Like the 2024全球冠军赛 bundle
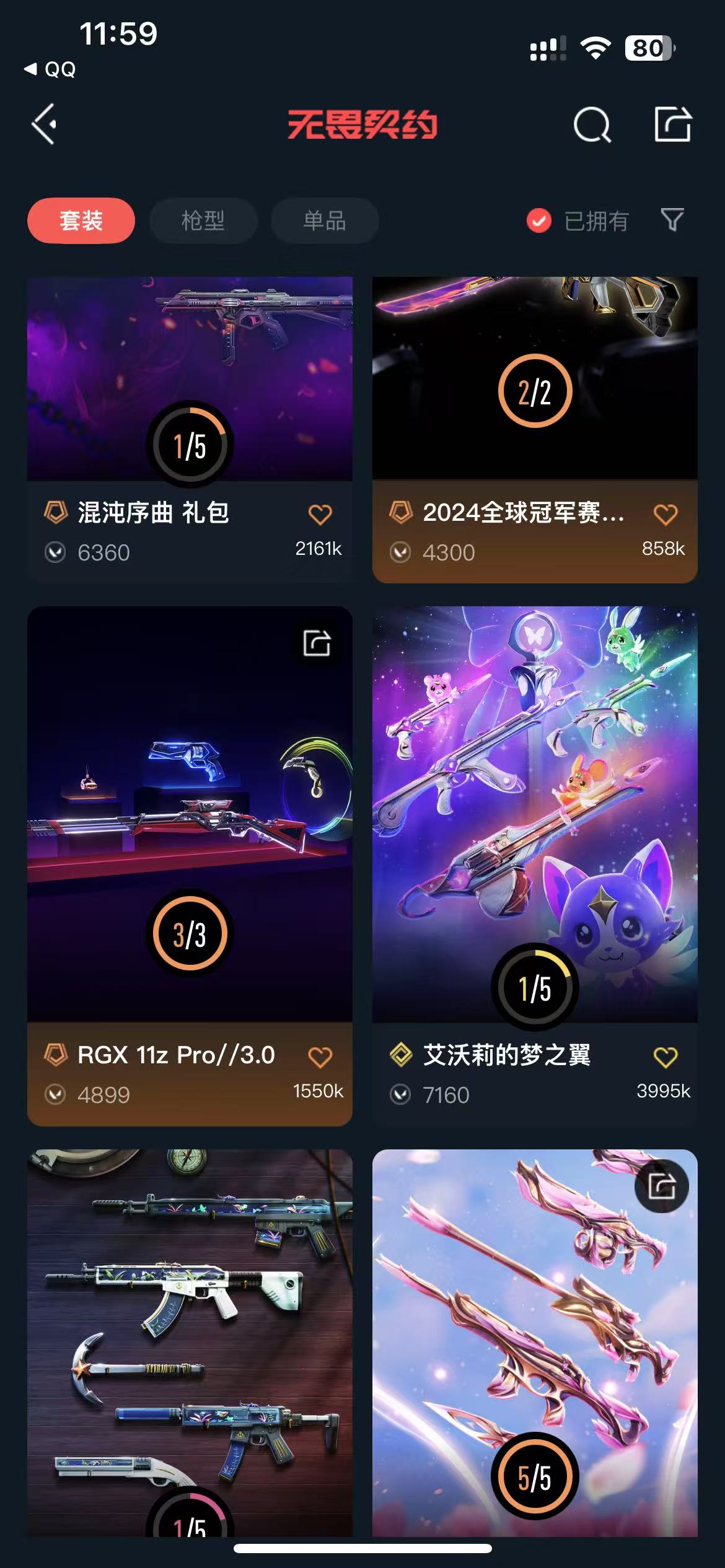Viewport: 725px width, 1568px height. click(665, 514)
